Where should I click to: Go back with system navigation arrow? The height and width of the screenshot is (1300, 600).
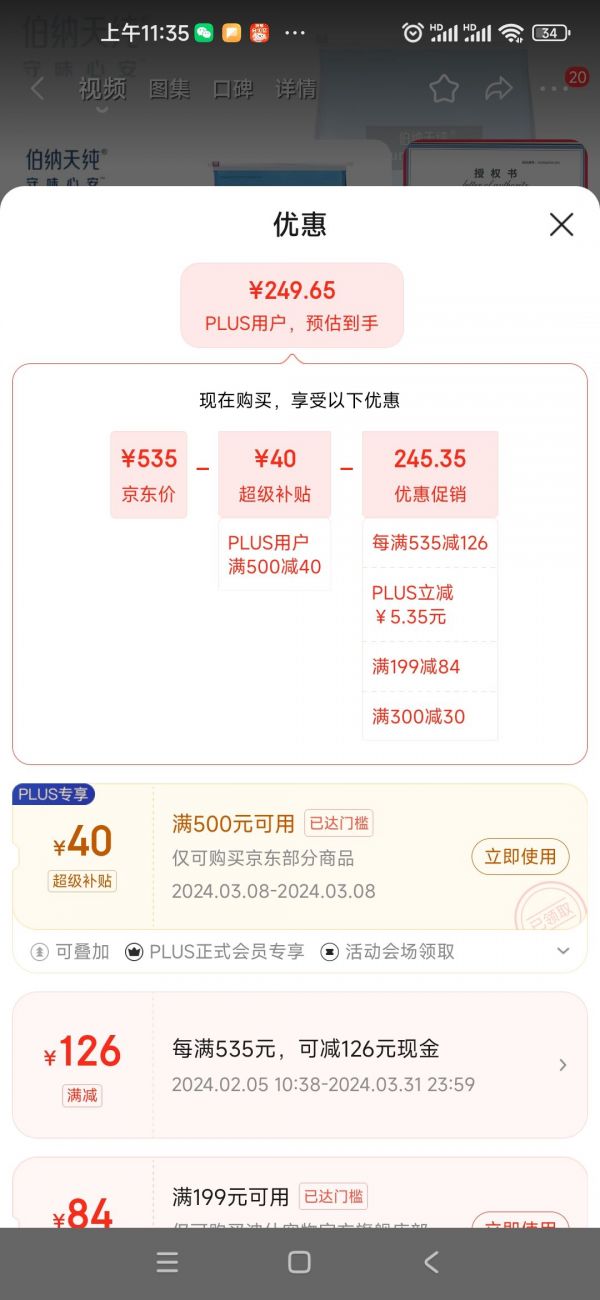point(431,1262)
